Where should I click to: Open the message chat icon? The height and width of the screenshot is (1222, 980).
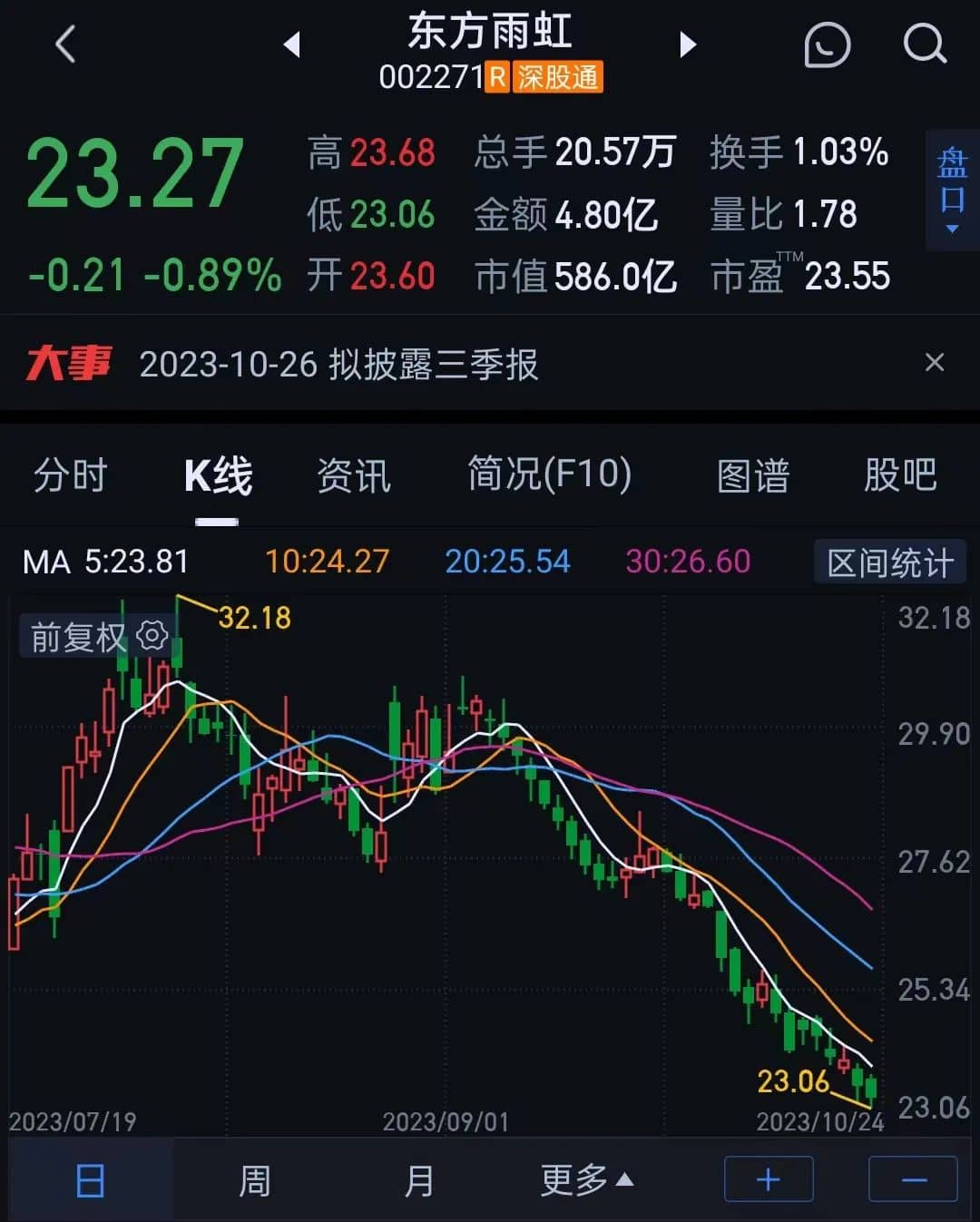(x=827, y=44)
